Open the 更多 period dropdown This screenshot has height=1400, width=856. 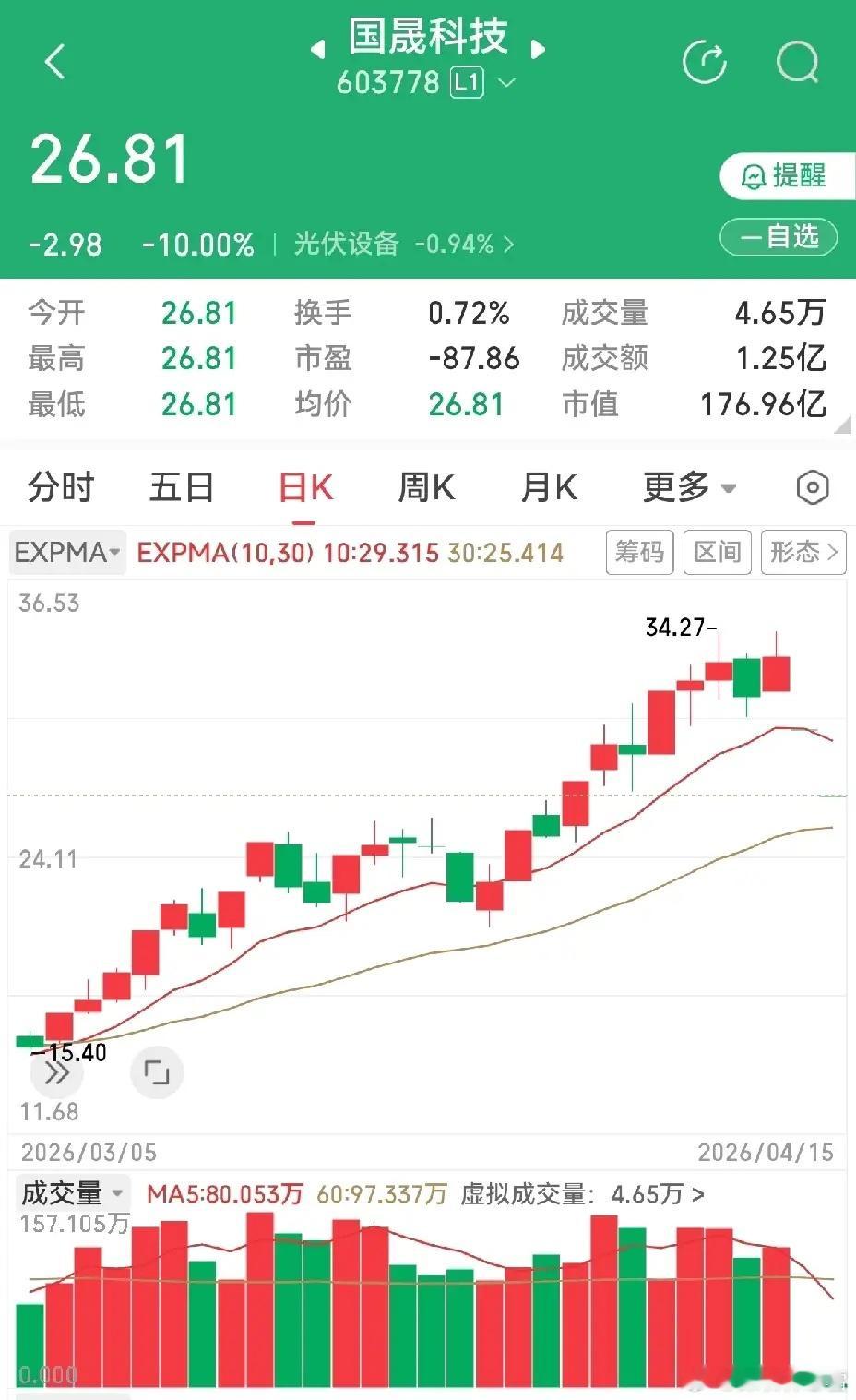click(x=689, y=487)
